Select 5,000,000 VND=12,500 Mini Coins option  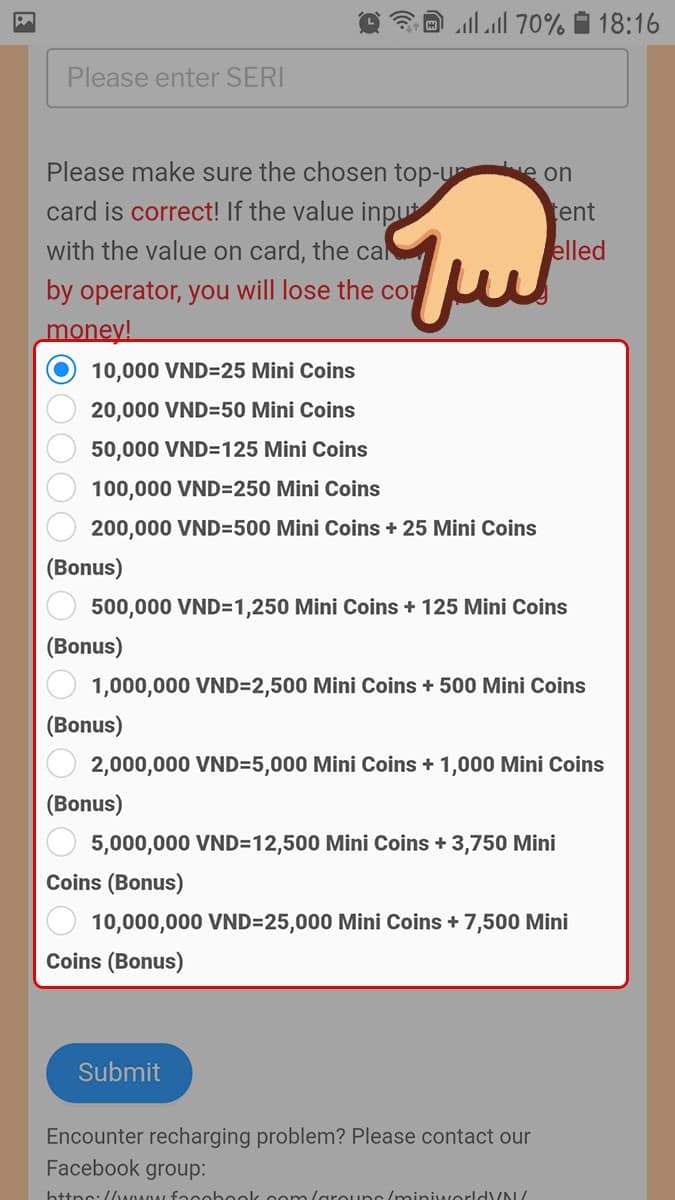coord(62,843)
